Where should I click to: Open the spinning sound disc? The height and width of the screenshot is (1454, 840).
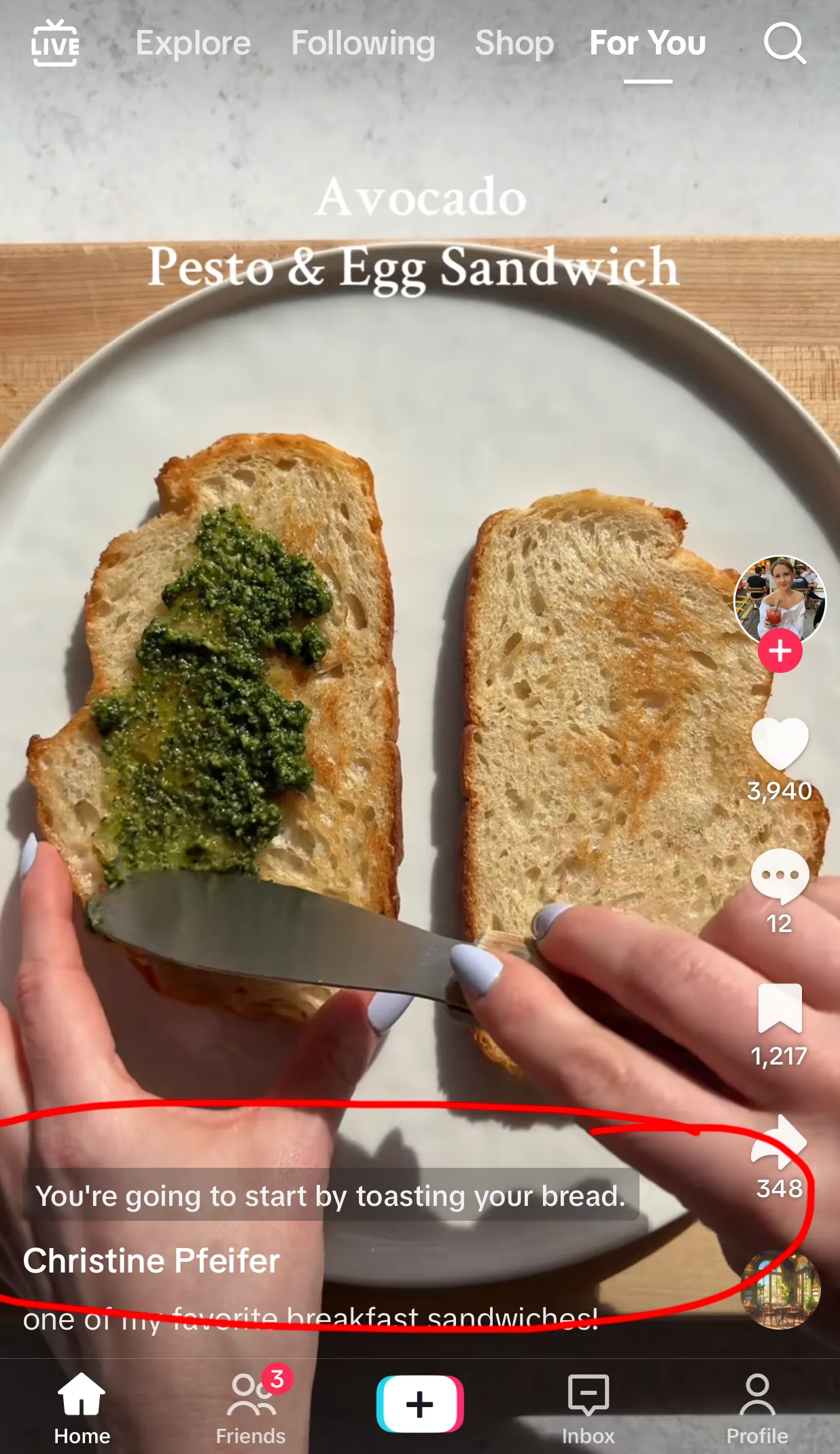[x=780, y=1289]
